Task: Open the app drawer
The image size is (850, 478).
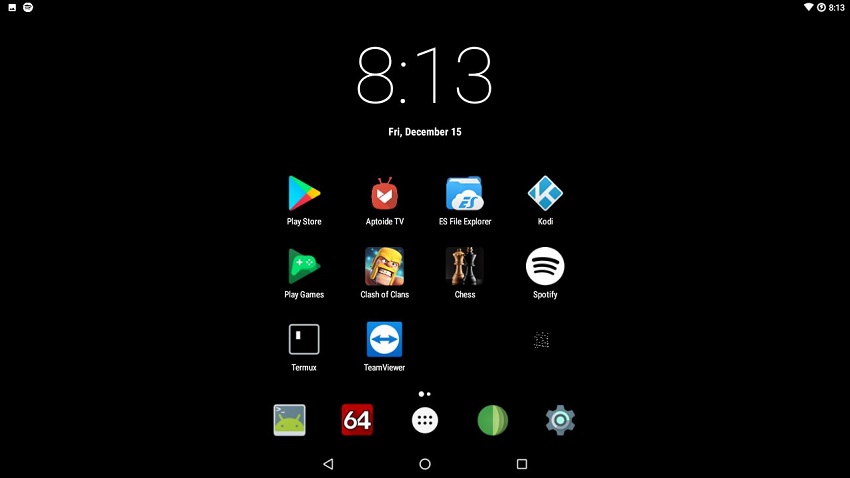Action: coord(425,420)
